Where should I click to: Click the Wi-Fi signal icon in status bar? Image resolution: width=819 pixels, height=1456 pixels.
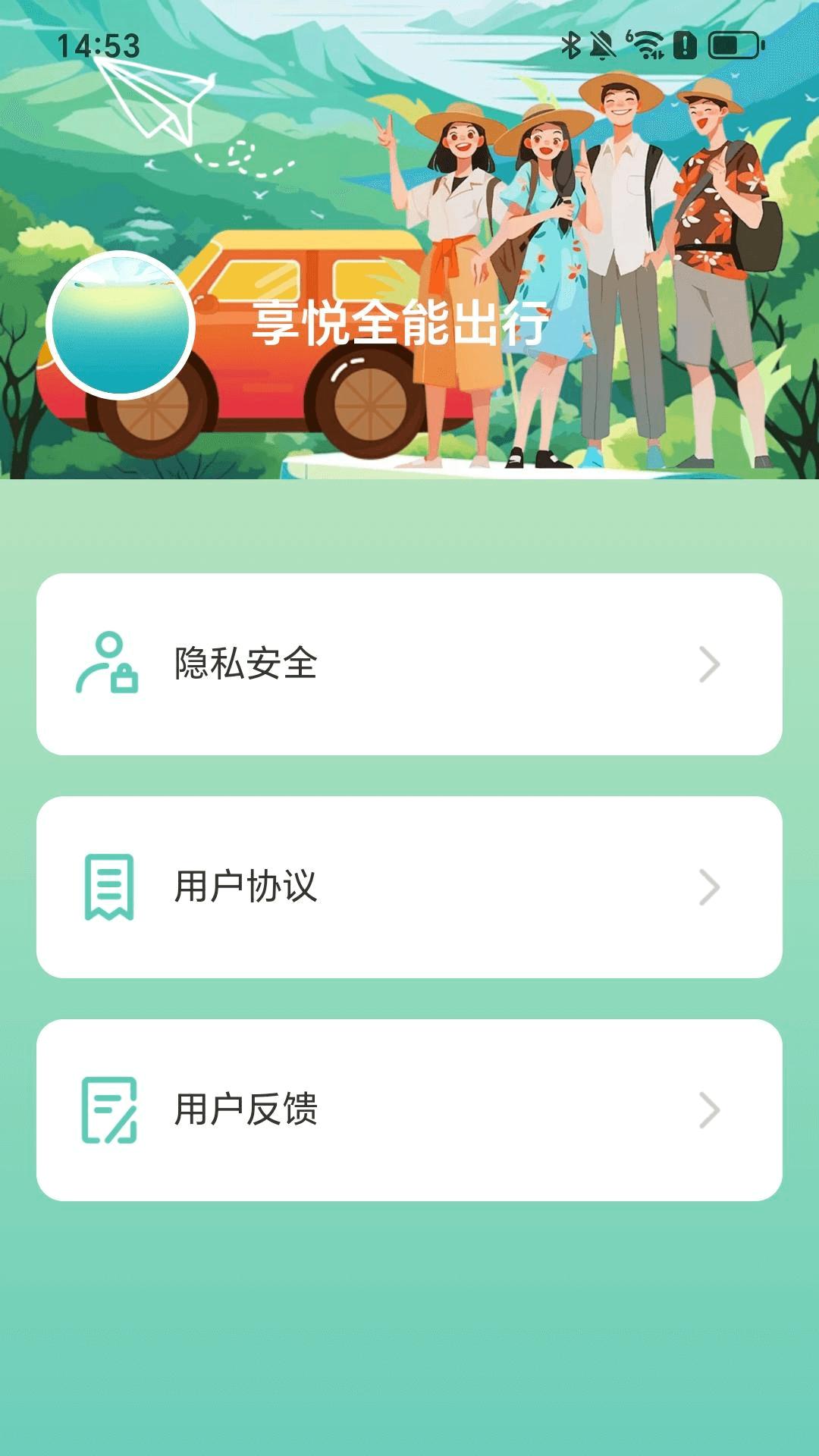click(x=646, y=47)
